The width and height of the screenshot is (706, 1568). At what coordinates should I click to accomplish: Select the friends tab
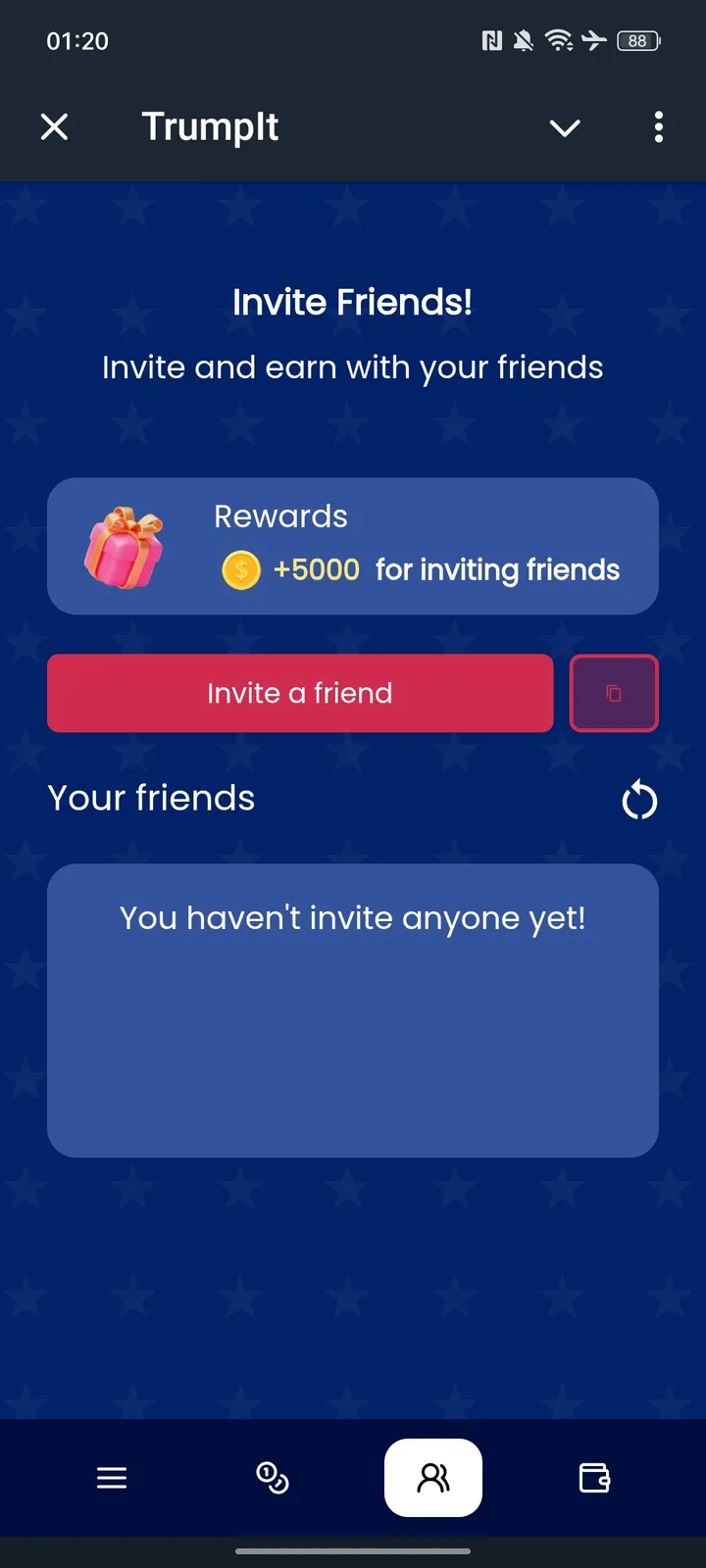[x=433, y=1478]
